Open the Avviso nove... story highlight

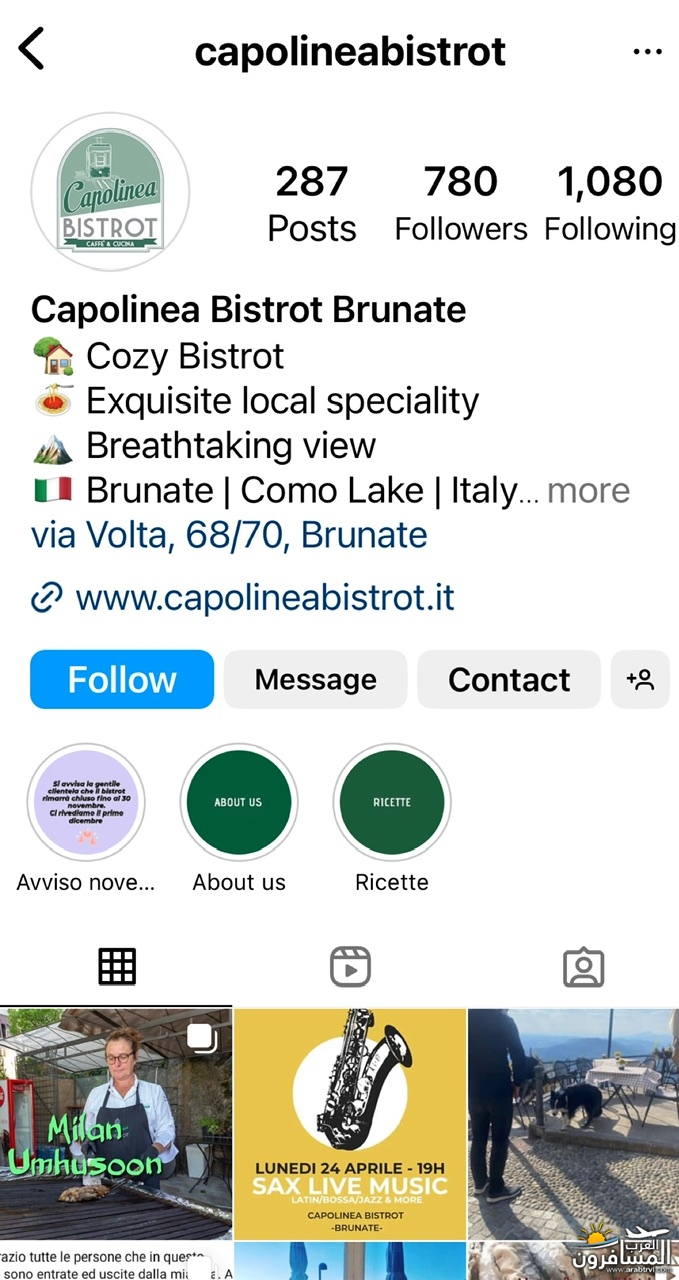[x=86, y=803]
